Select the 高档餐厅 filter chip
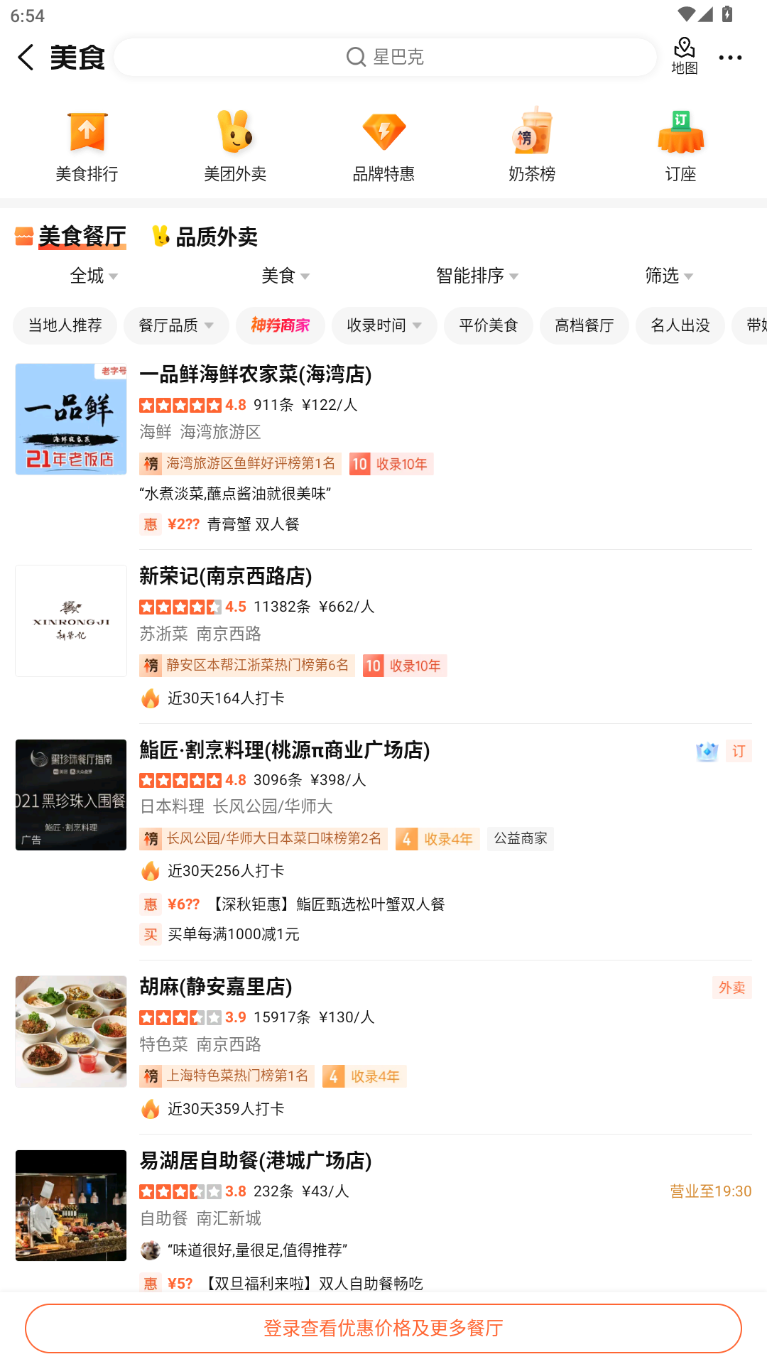Image resolution: width=767 pixels, height=1364 pixels. [584, 325]
